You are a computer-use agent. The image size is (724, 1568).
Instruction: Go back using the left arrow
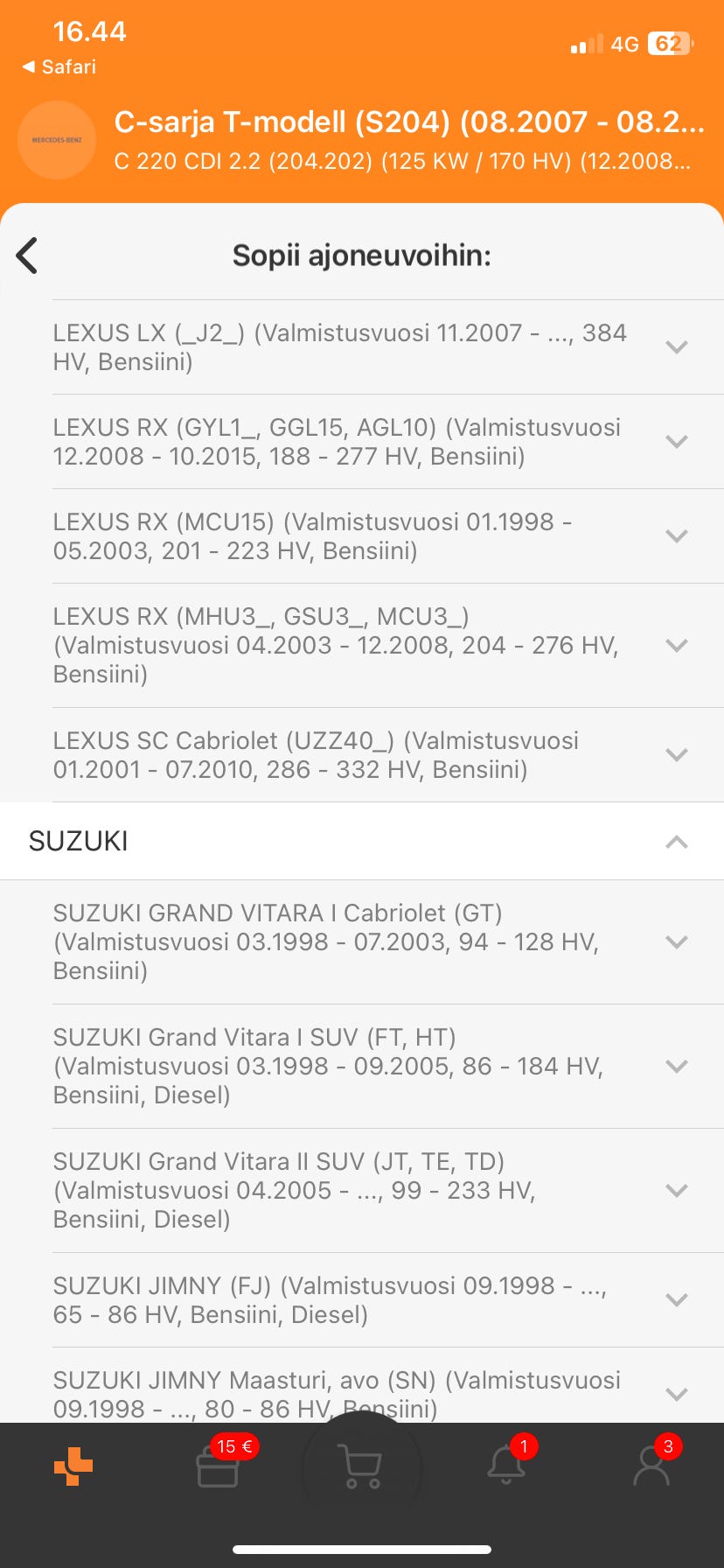28,255
